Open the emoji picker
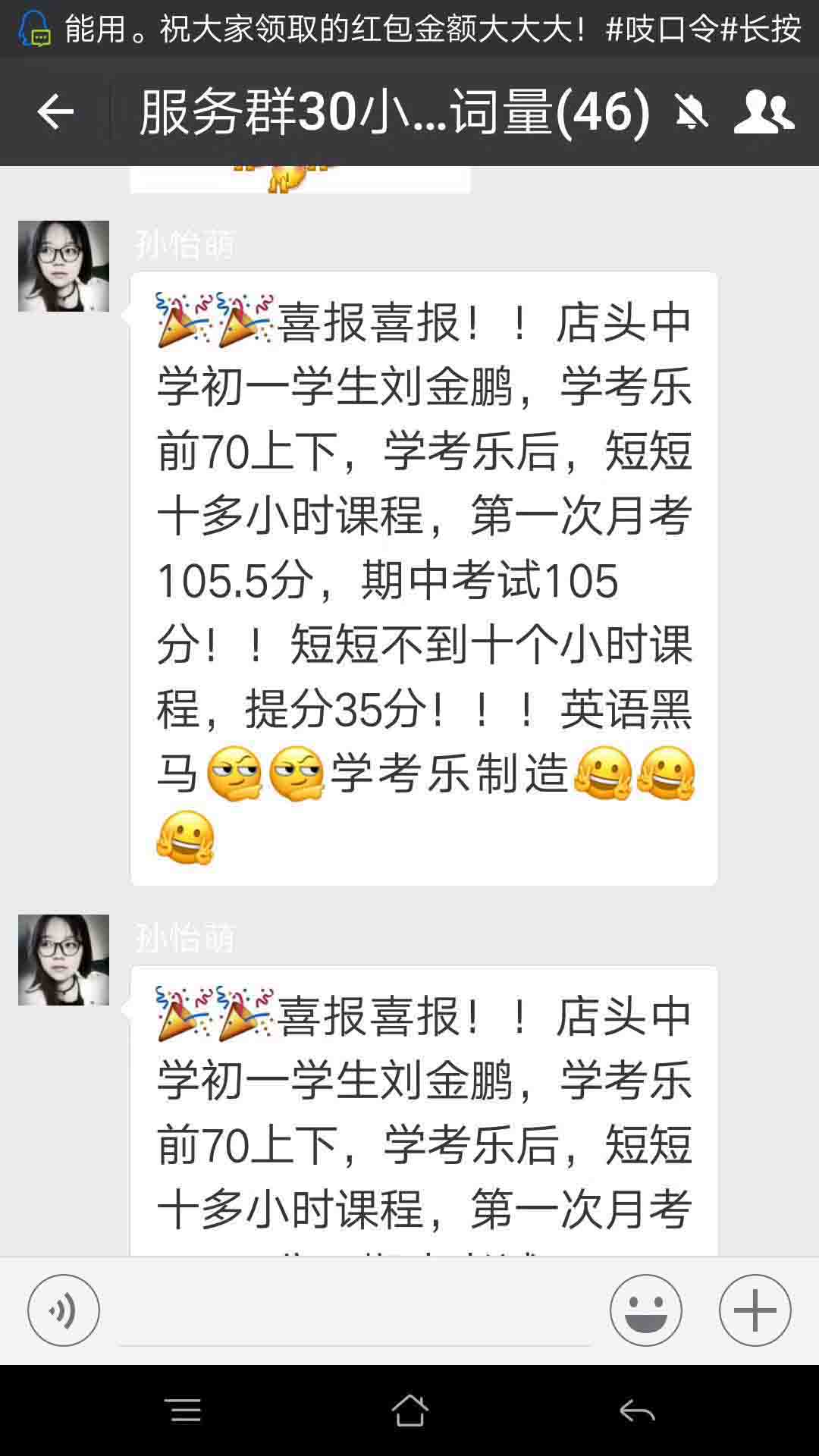The image size is (819, 1456). click(x=645, y=1310)
